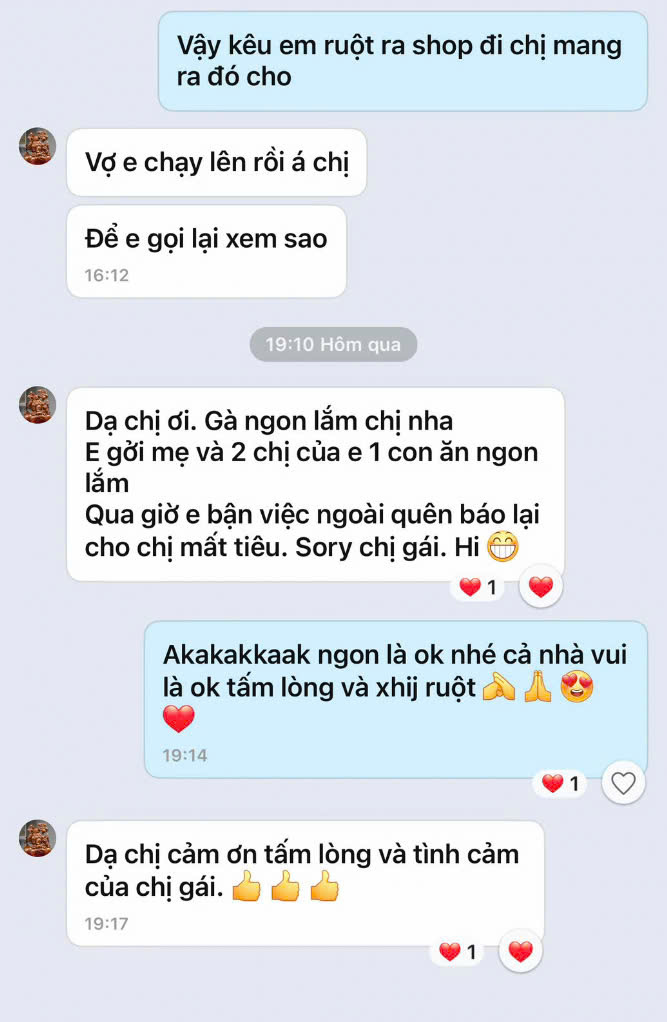The height and width of the screenshot is (1022, 667).
Task: Show who reacted to "Dạ chị cảm ơn" message
Action: pos(459,951)
